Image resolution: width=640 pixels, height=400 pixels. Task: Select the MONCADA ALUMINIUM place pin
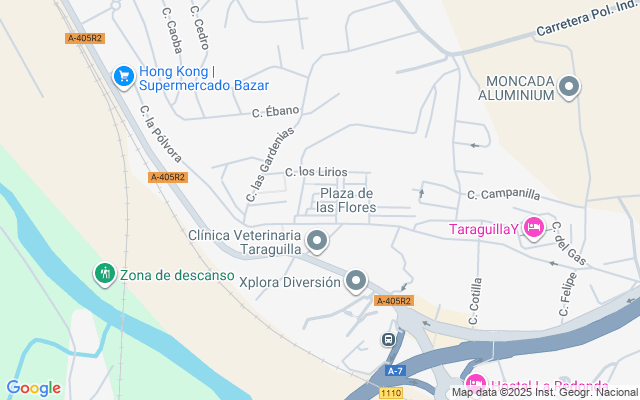click(570, 88)
